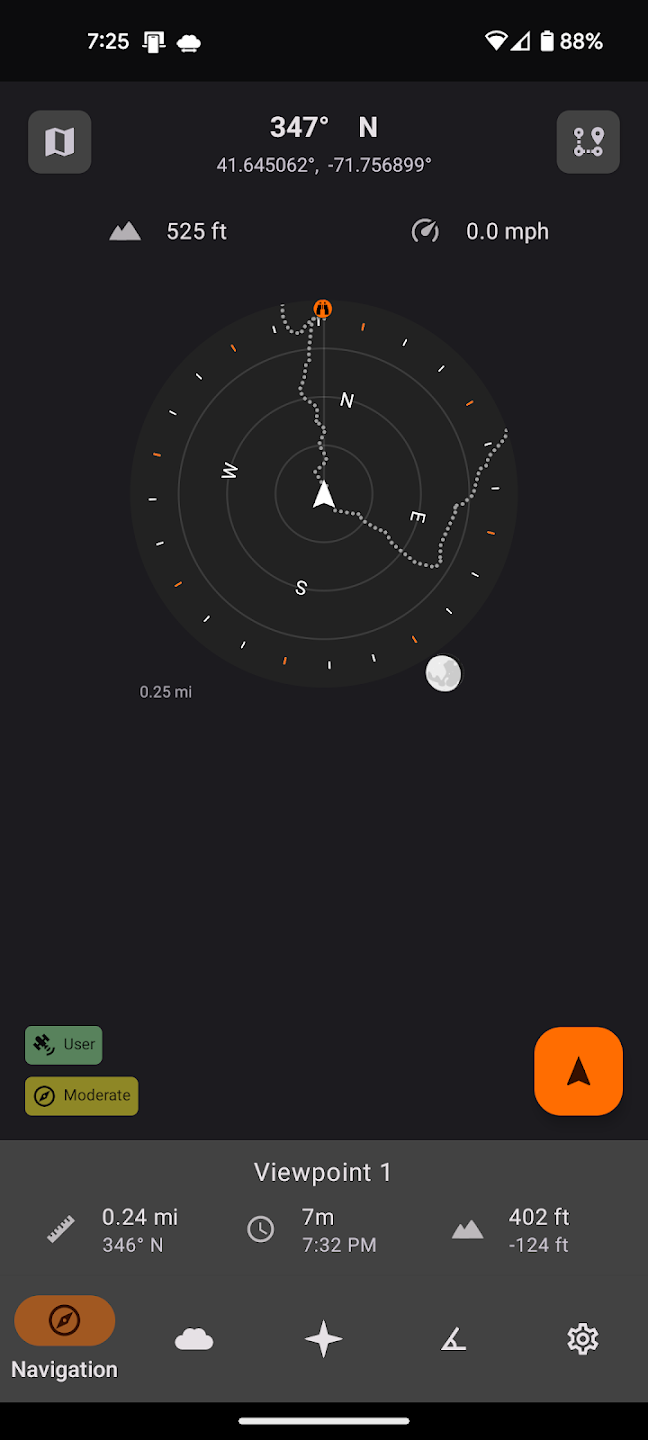Tap the Moderate compass accuracy chip

click(x=82, y=1096)
